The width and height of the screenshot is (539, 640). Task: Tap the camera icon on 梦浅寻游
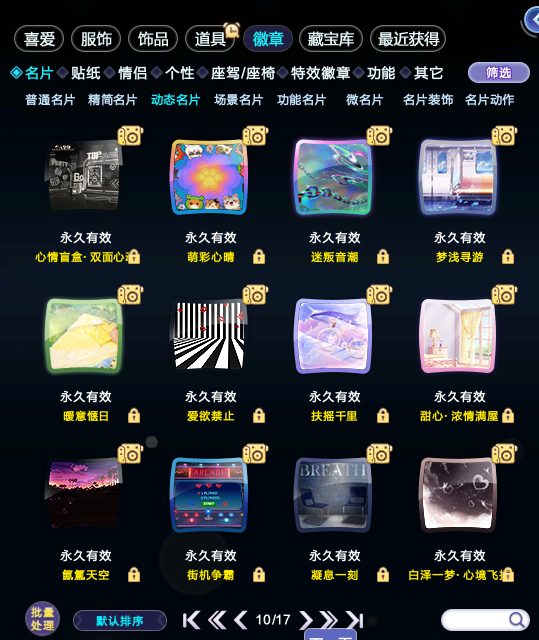pyautogui.click(x=504, y=136)
